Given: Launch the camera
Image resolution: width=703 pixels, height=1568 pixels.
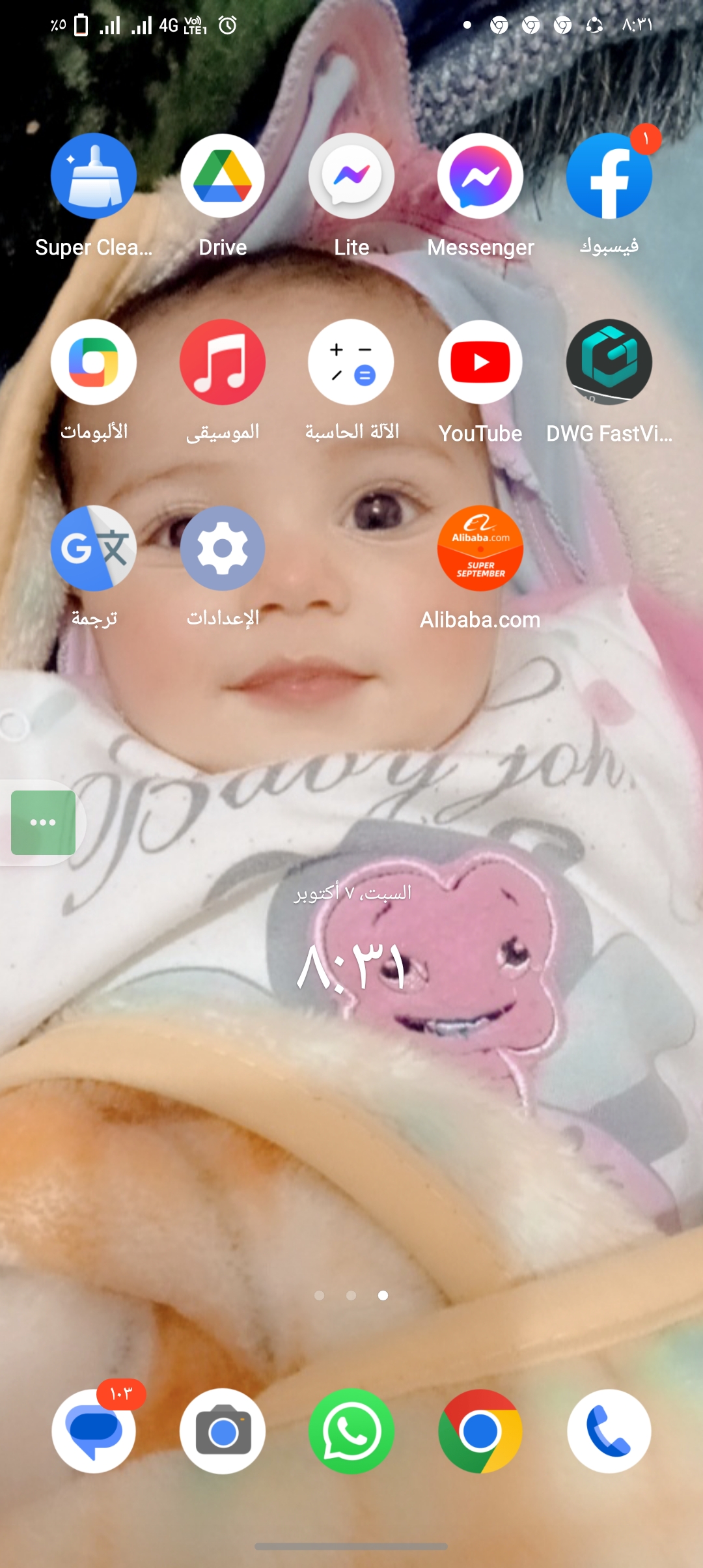Looking at the screenshot, I should click(x=223, y=1431).
